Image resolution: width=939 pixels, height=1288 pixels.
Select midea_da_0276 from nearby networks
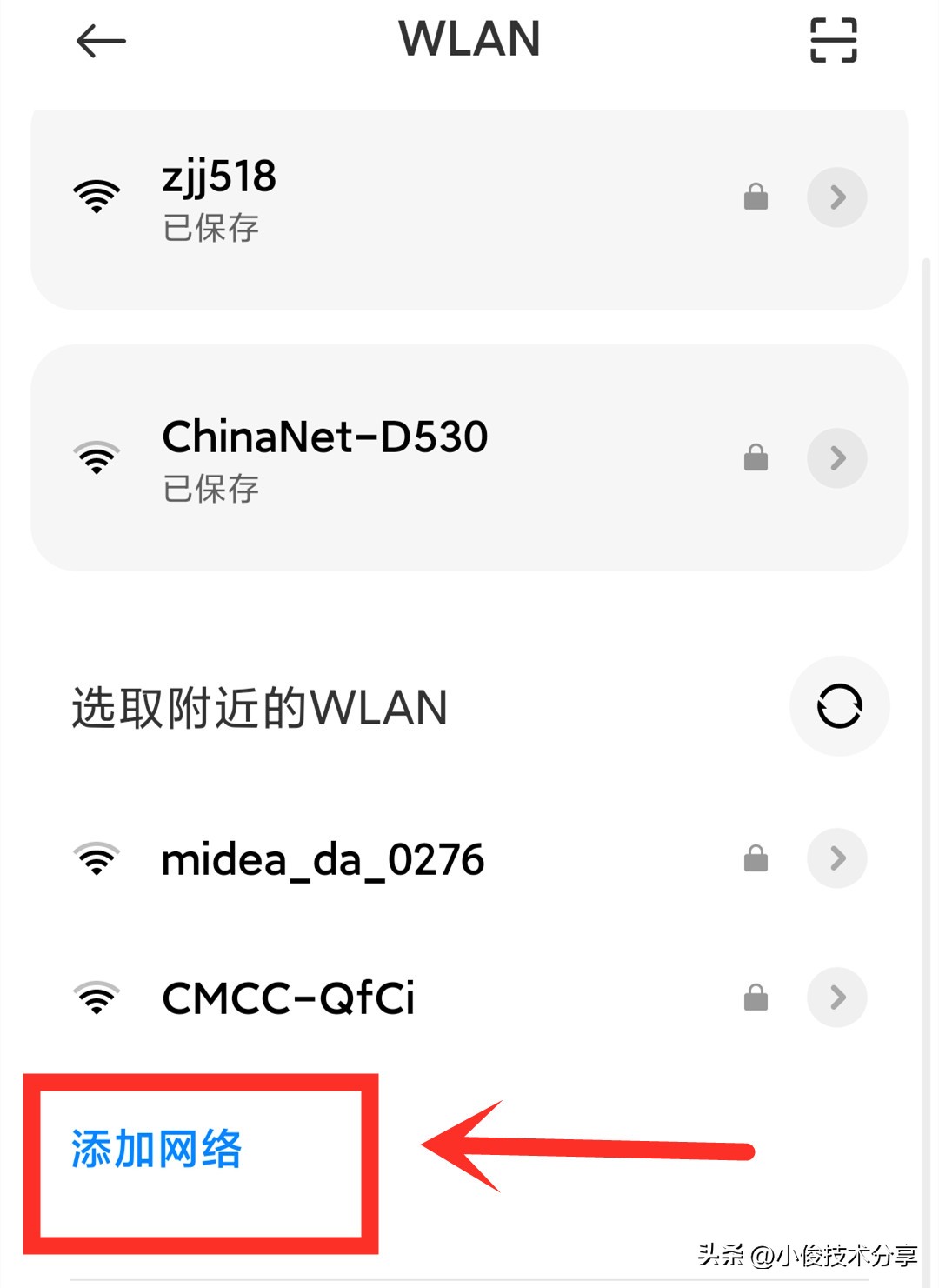tap(324, 859)
